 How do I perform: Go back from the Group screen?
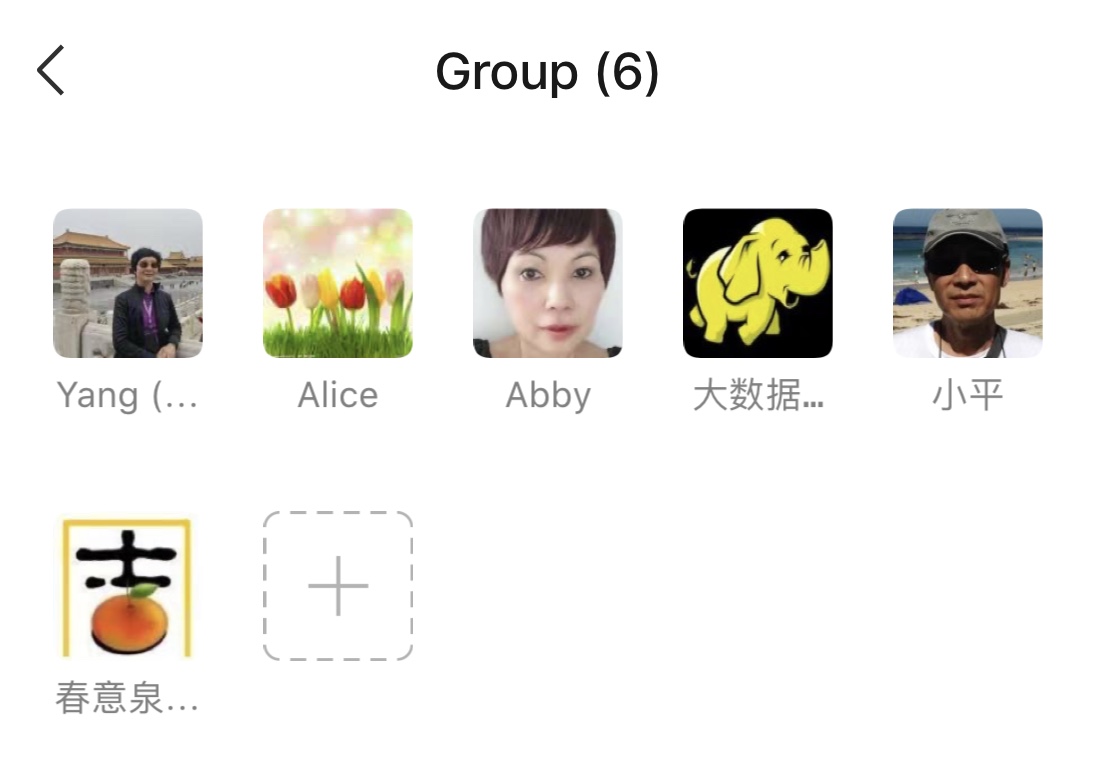tap(51, 71)
